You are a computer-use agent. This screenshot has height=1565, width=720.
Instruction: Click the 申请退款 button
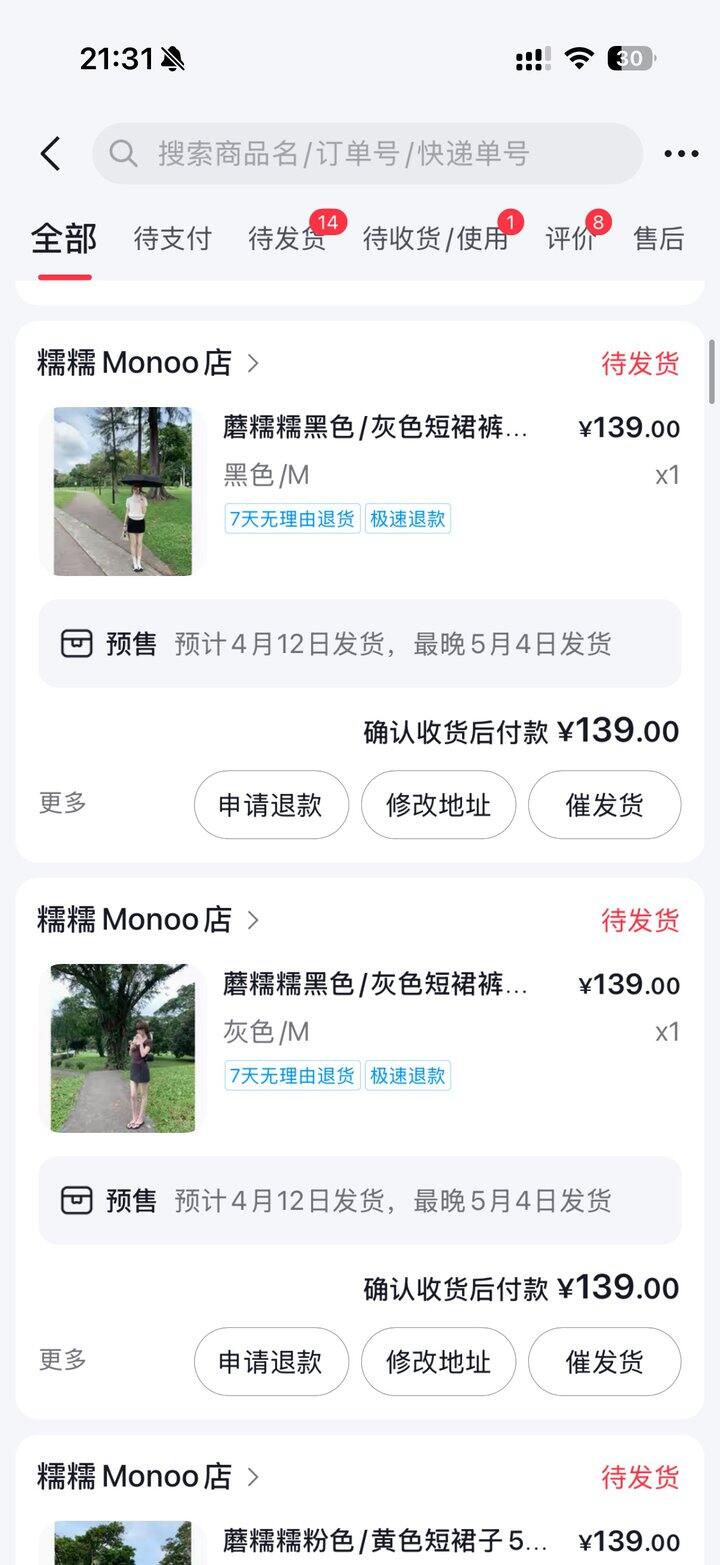point(271,804)
